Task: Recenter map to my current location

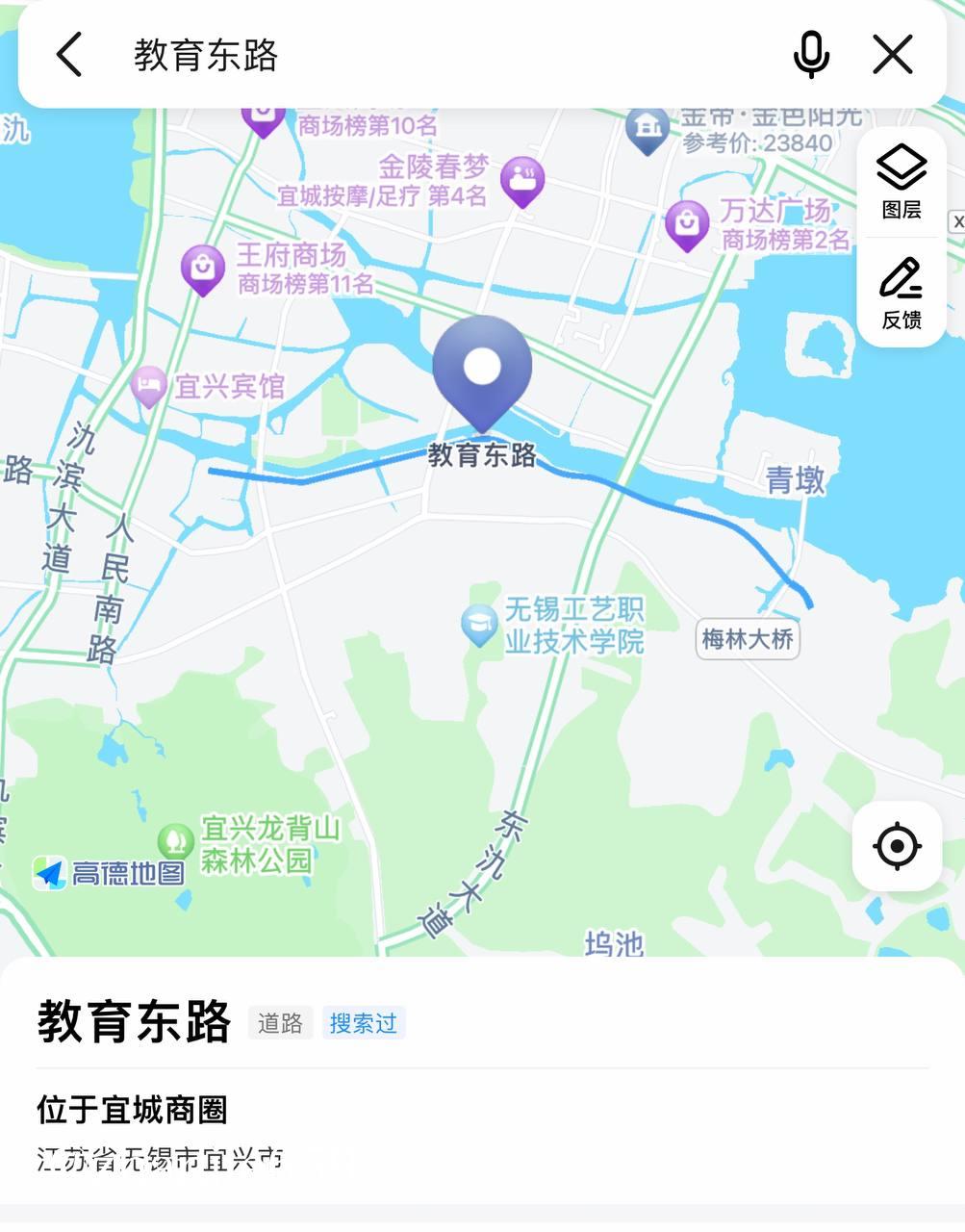Action: pos(897,846)
